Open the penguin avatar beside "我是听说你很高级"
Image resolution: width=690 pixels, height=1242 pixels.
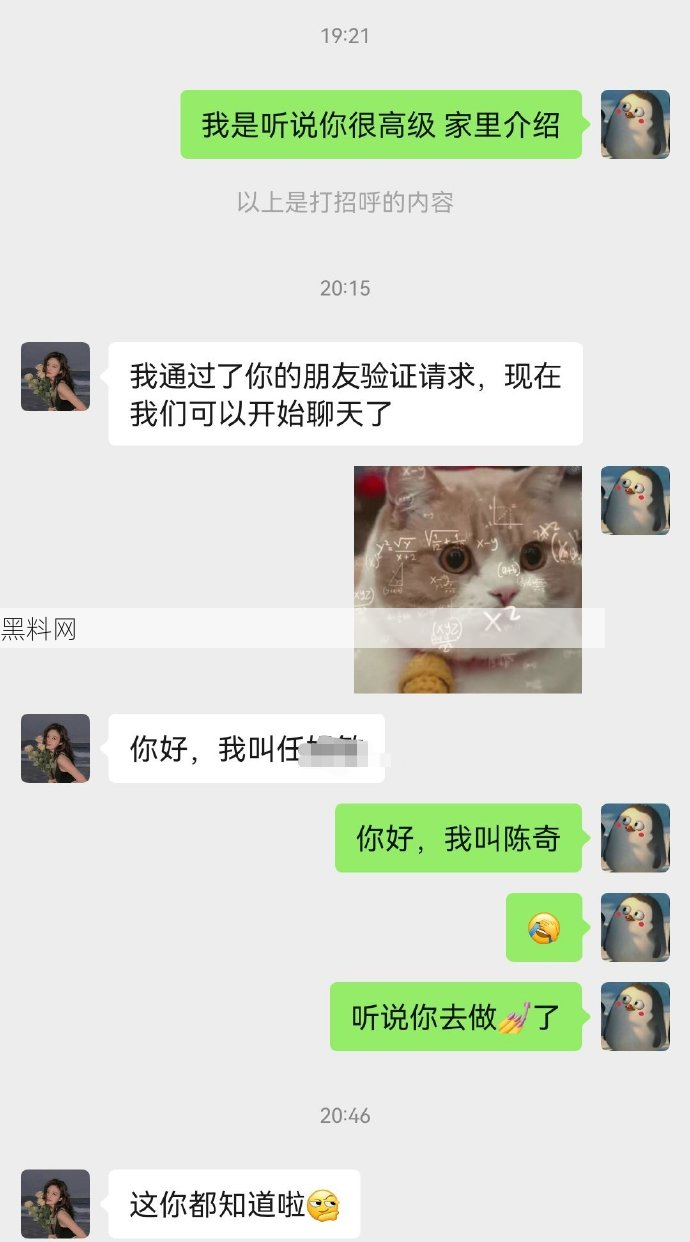point(635,124)
